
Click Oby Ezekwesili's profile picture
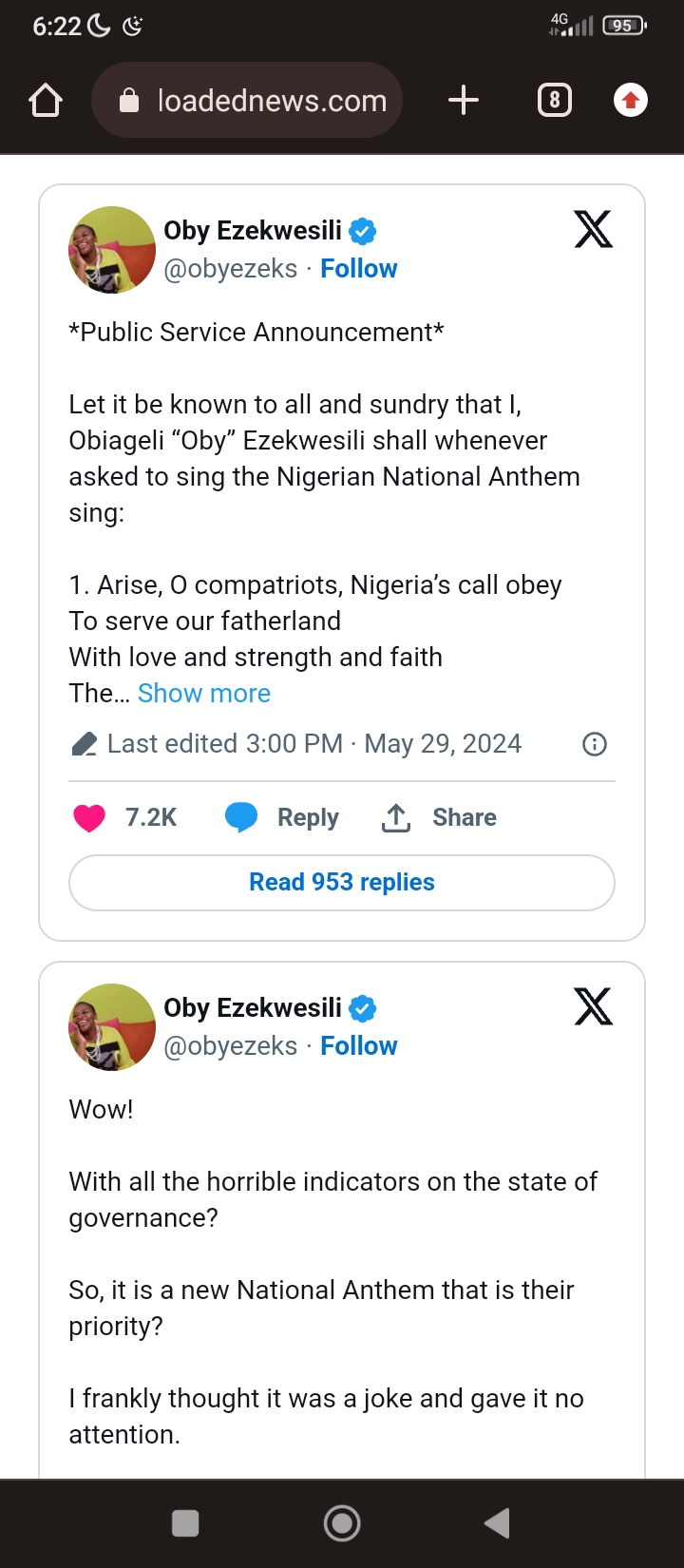click(111, 250)
